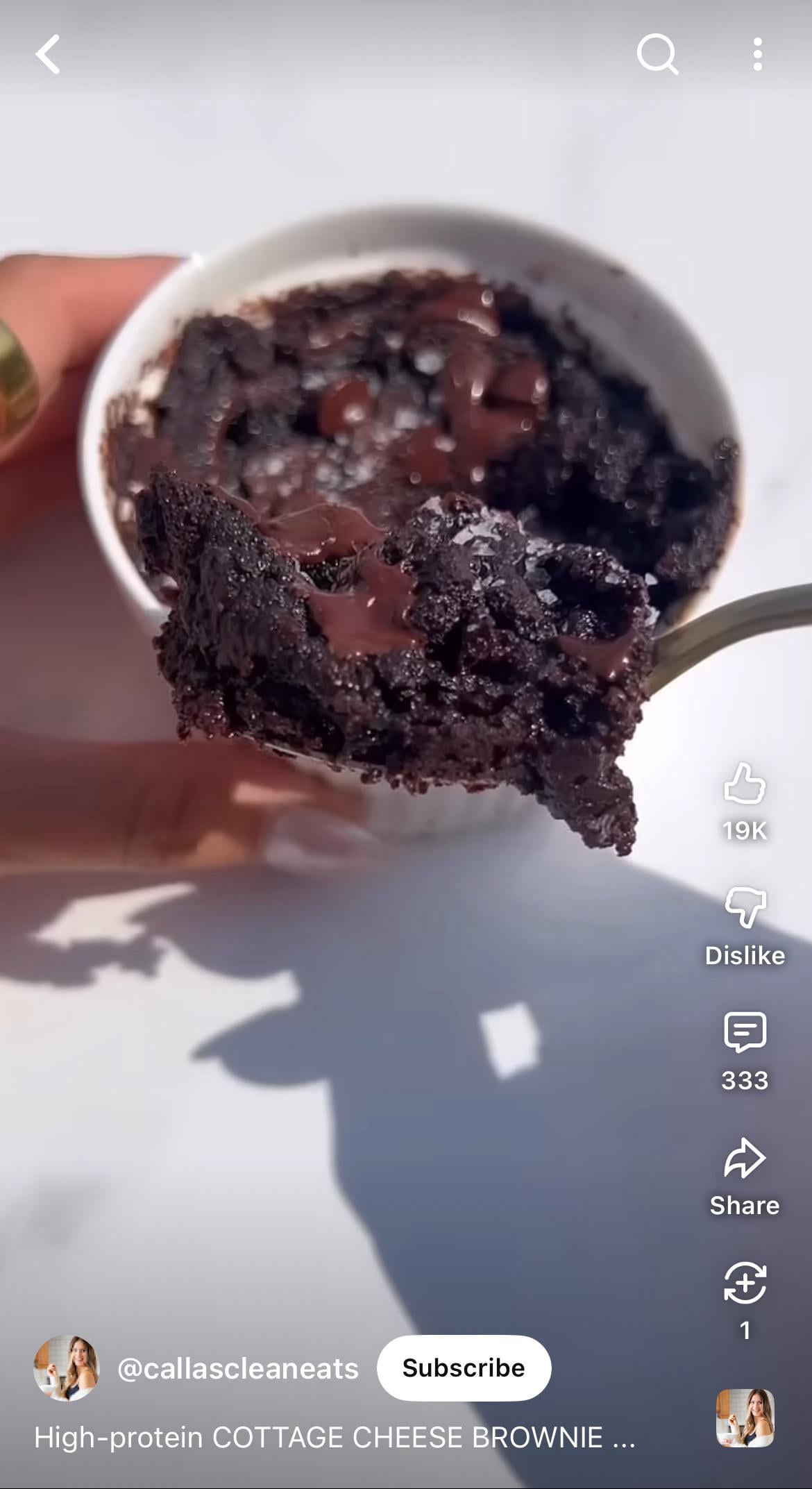Screen dimensions: 812x1489
Task: Subscribe to @callascleaneats
Action: point(464,1368)
